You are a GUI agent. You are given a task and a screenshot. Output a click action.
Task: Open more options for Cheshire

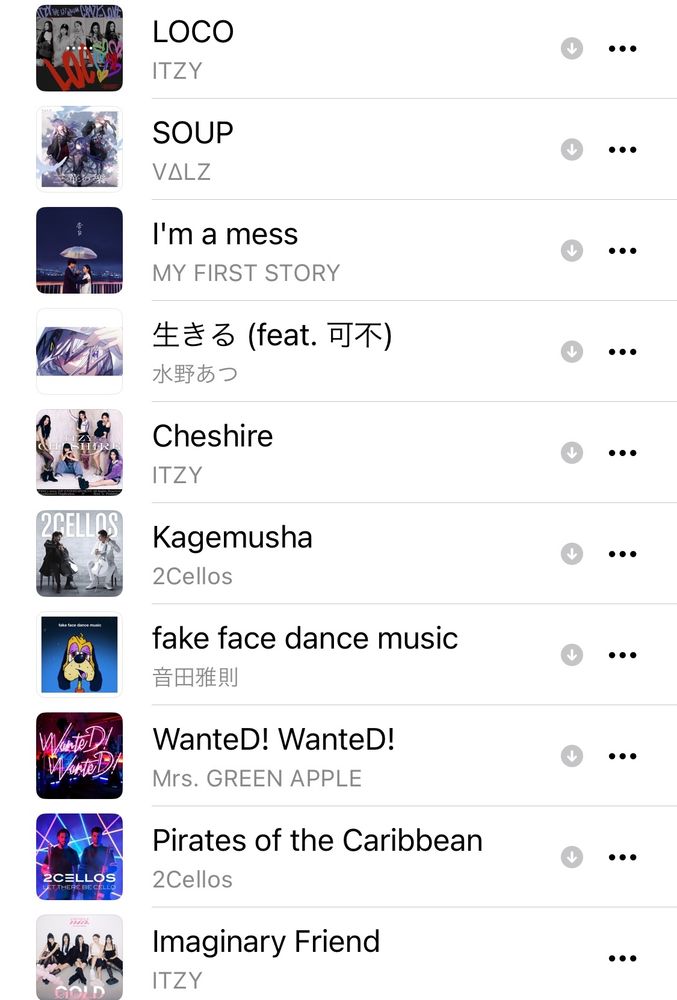click(x=622, y=453)
